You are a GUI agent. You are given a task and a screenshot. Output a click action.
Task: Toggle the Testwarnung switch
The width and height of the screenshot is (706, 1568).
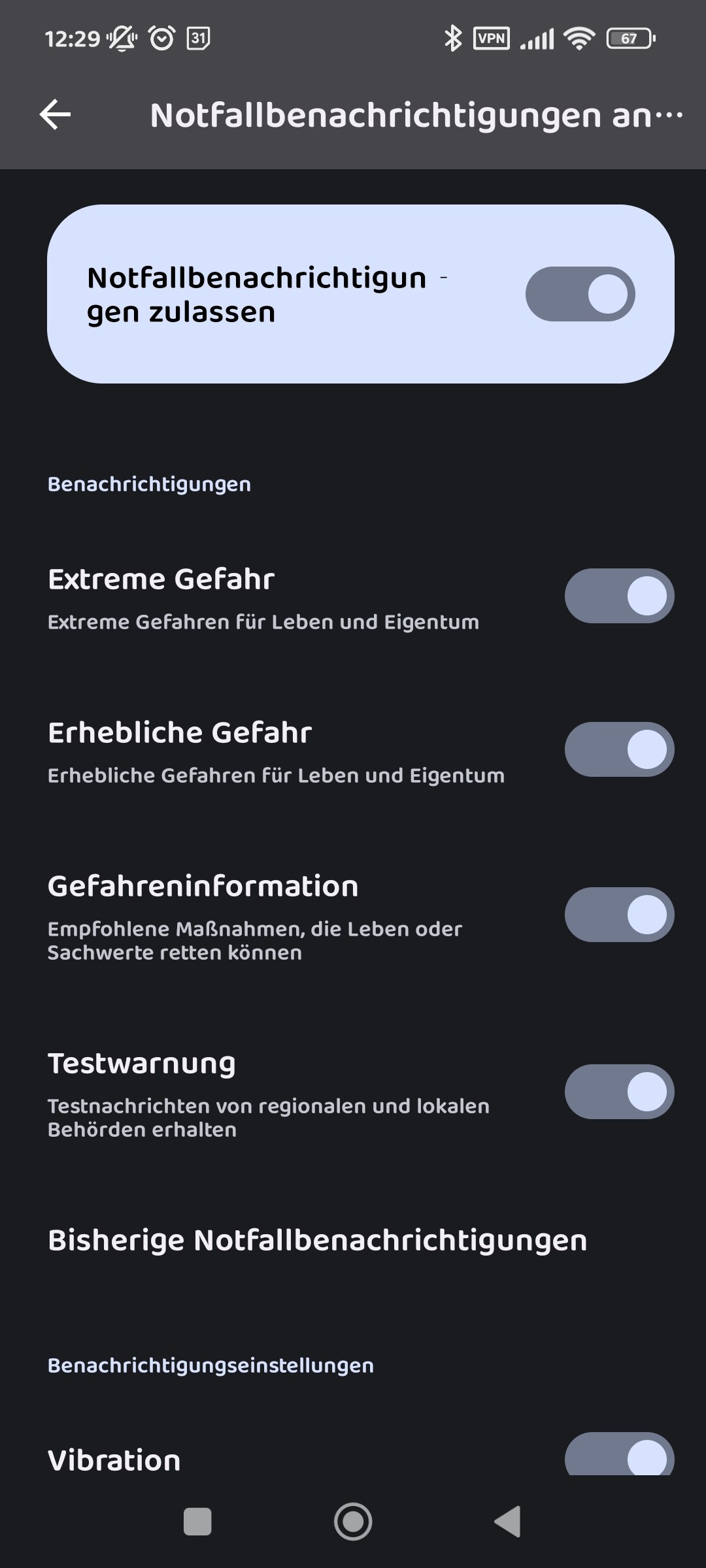[x=619, y=1092]
